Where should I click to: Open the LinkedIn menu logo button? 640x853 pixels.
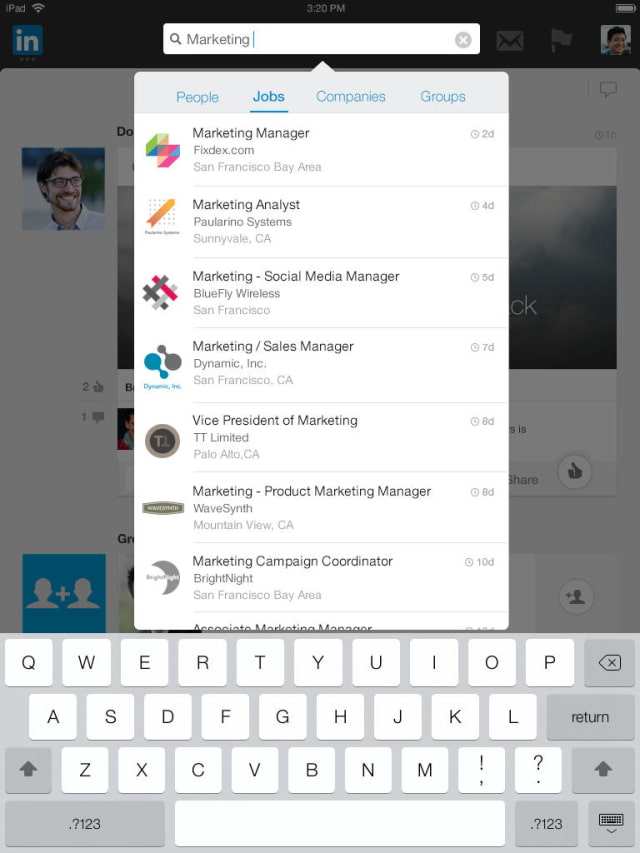point(27,41)
